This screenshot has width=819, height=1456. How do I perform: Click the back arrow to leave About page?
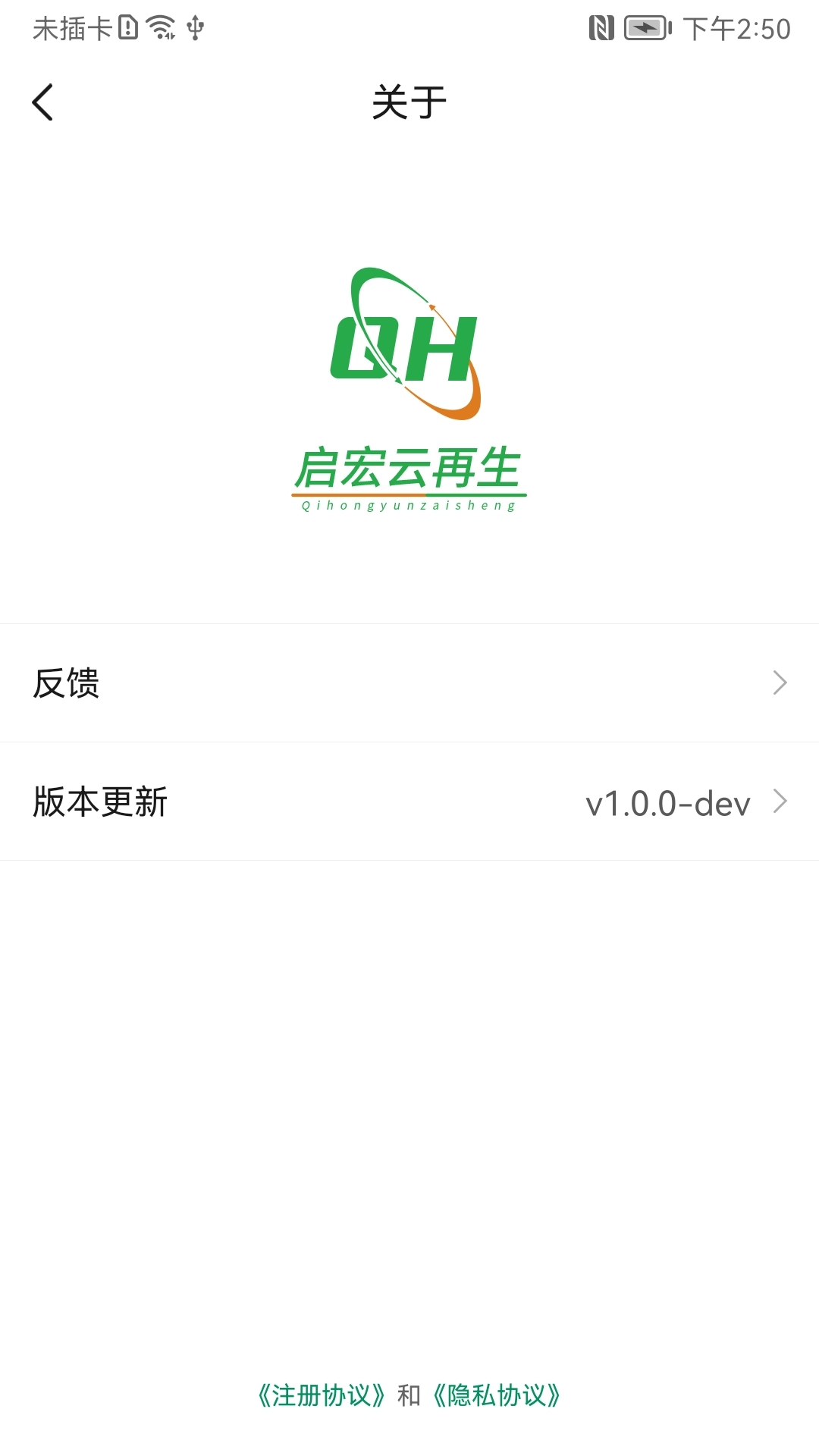pos(42,102)
